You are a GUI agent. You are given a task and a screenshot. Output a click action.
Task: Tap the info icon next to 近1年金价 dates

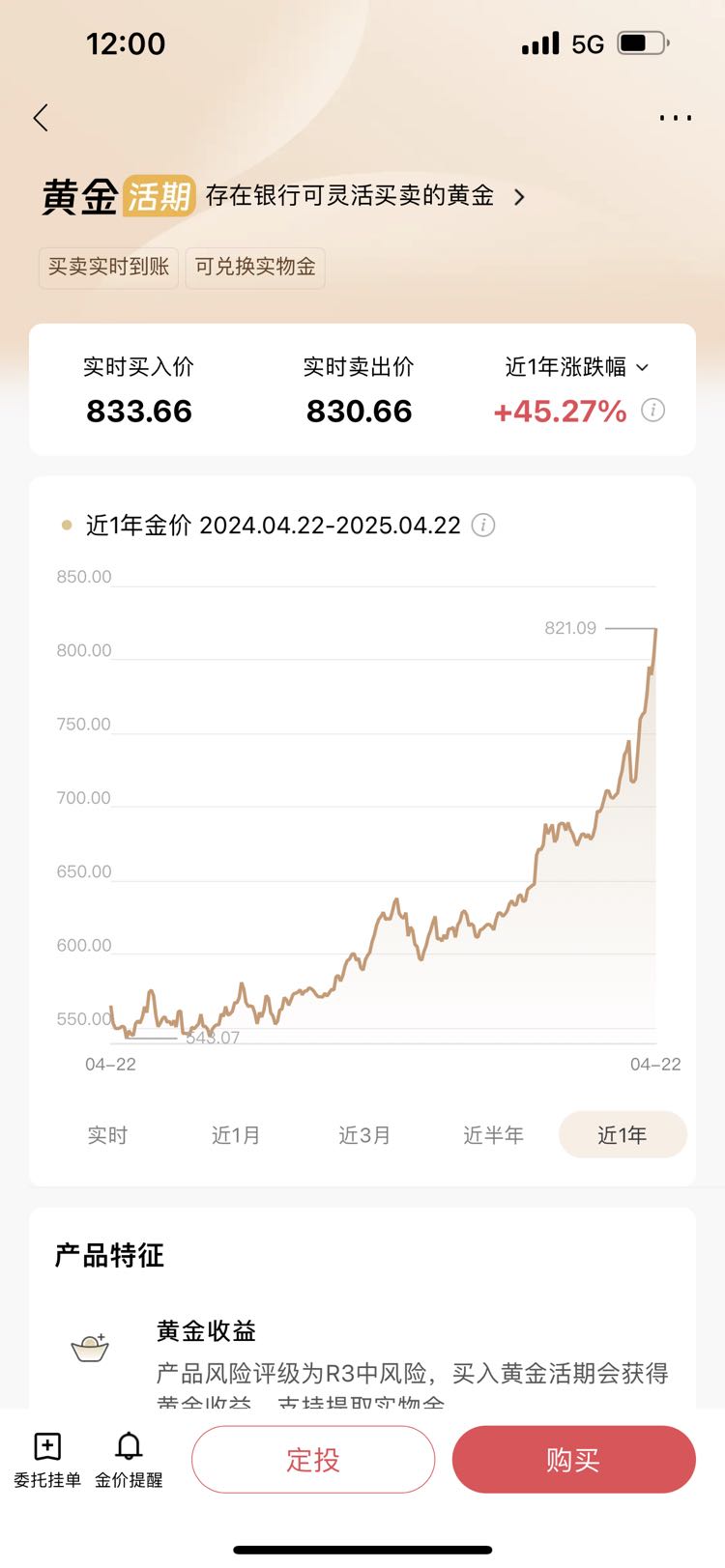click(x=483, y=526)
